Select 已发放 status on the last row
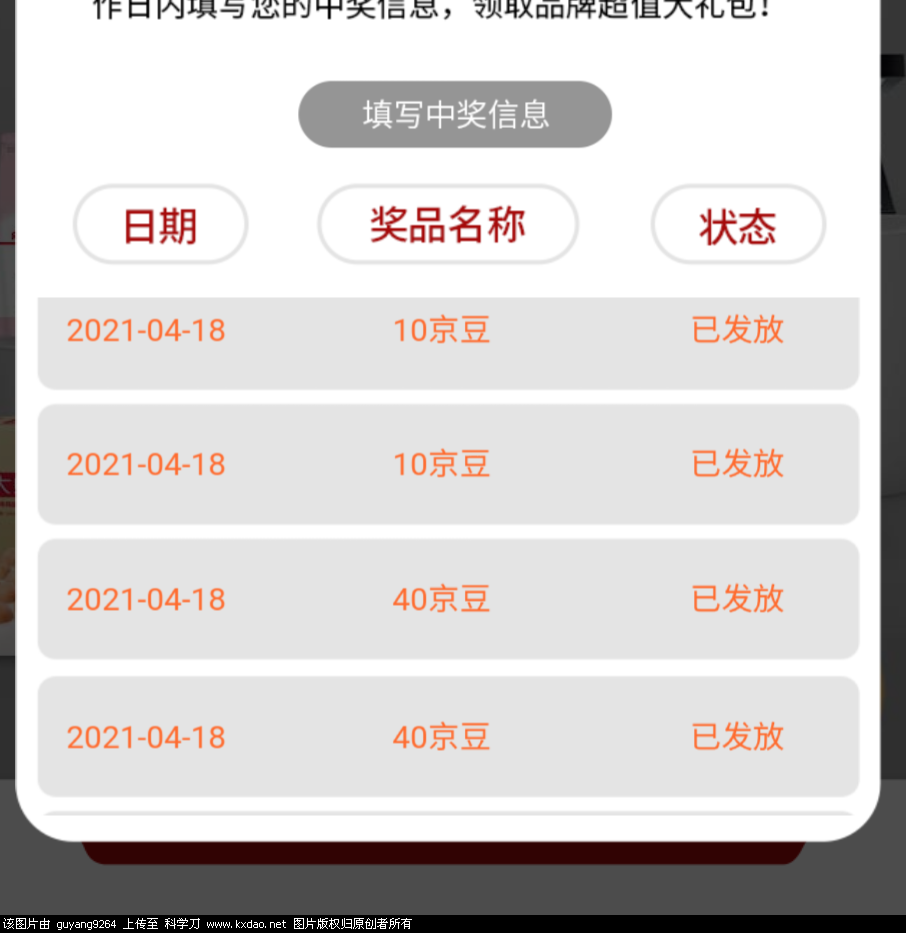Screen dimensions: 906x933 point(737,737)
